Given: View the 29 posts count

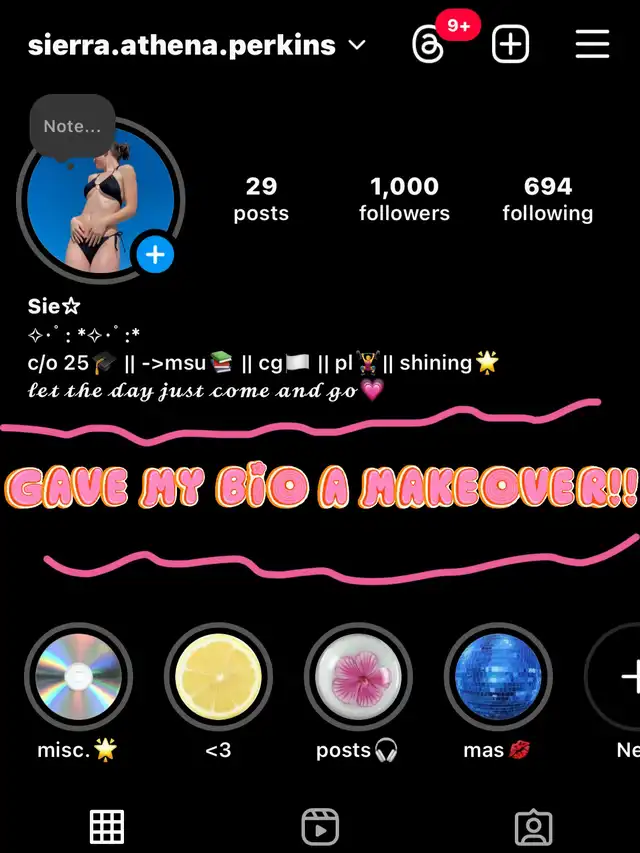Looking at the screenshot, I should pyautogui.click(x=261, y=199).
